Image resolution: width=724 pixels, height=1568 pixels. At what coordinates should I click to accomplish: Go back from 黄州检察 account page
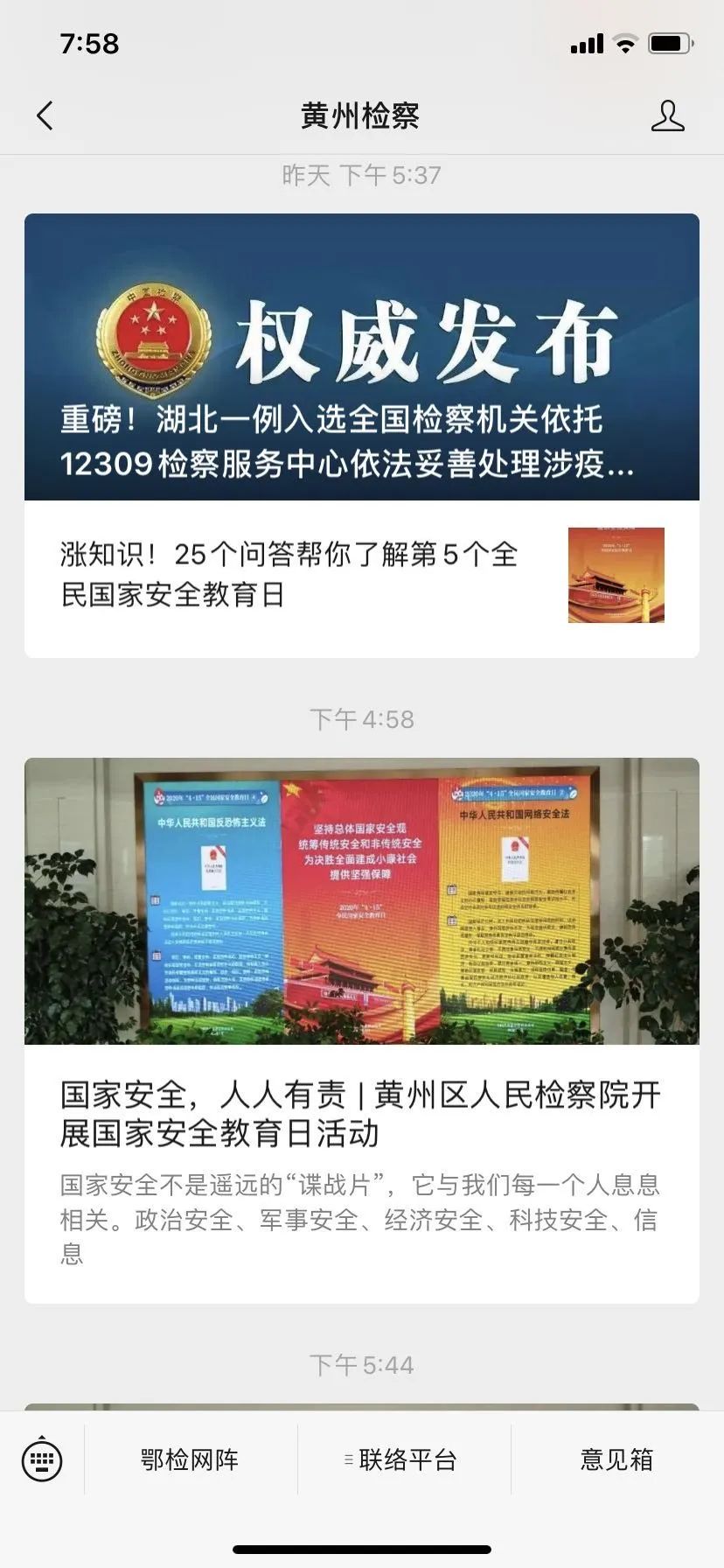(45, 115)
